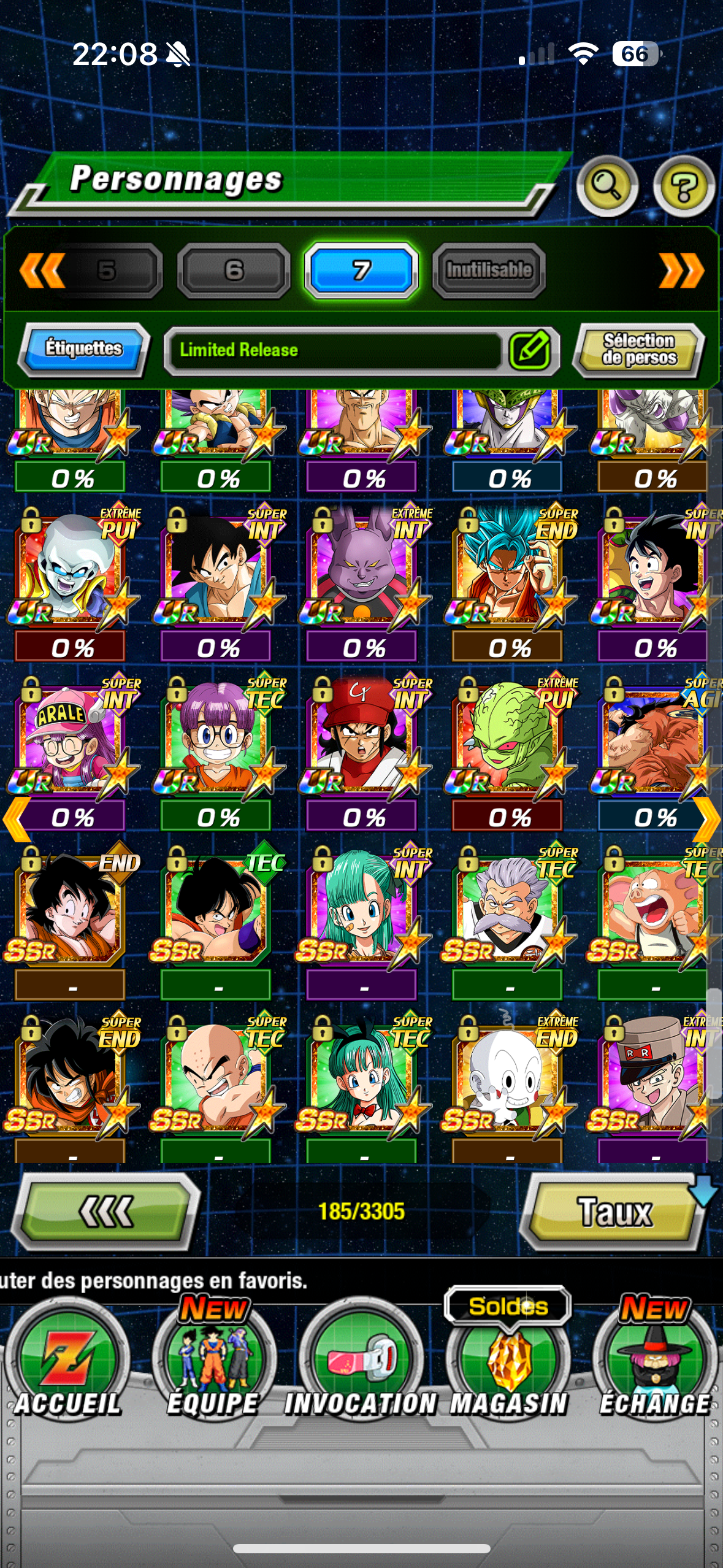Image resolution: width=723 pixels, height=1568 pixels.
Task: Open the magnifier search icon
Action: 606,185
